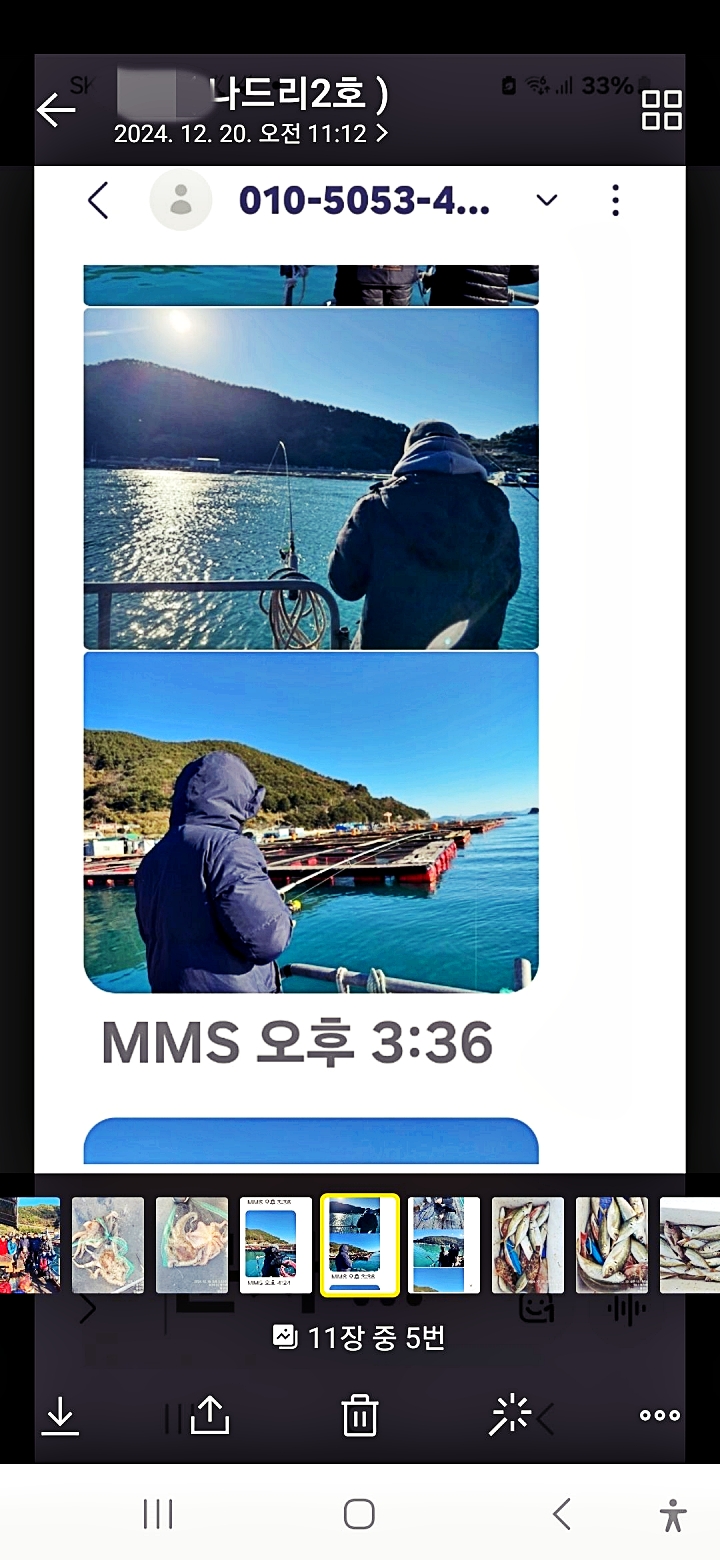The width and height of the screenshot is (720, 1560).
Task: Open the date details 2024. 12. 20. 오전 11:12
Action: click(250, 134)
